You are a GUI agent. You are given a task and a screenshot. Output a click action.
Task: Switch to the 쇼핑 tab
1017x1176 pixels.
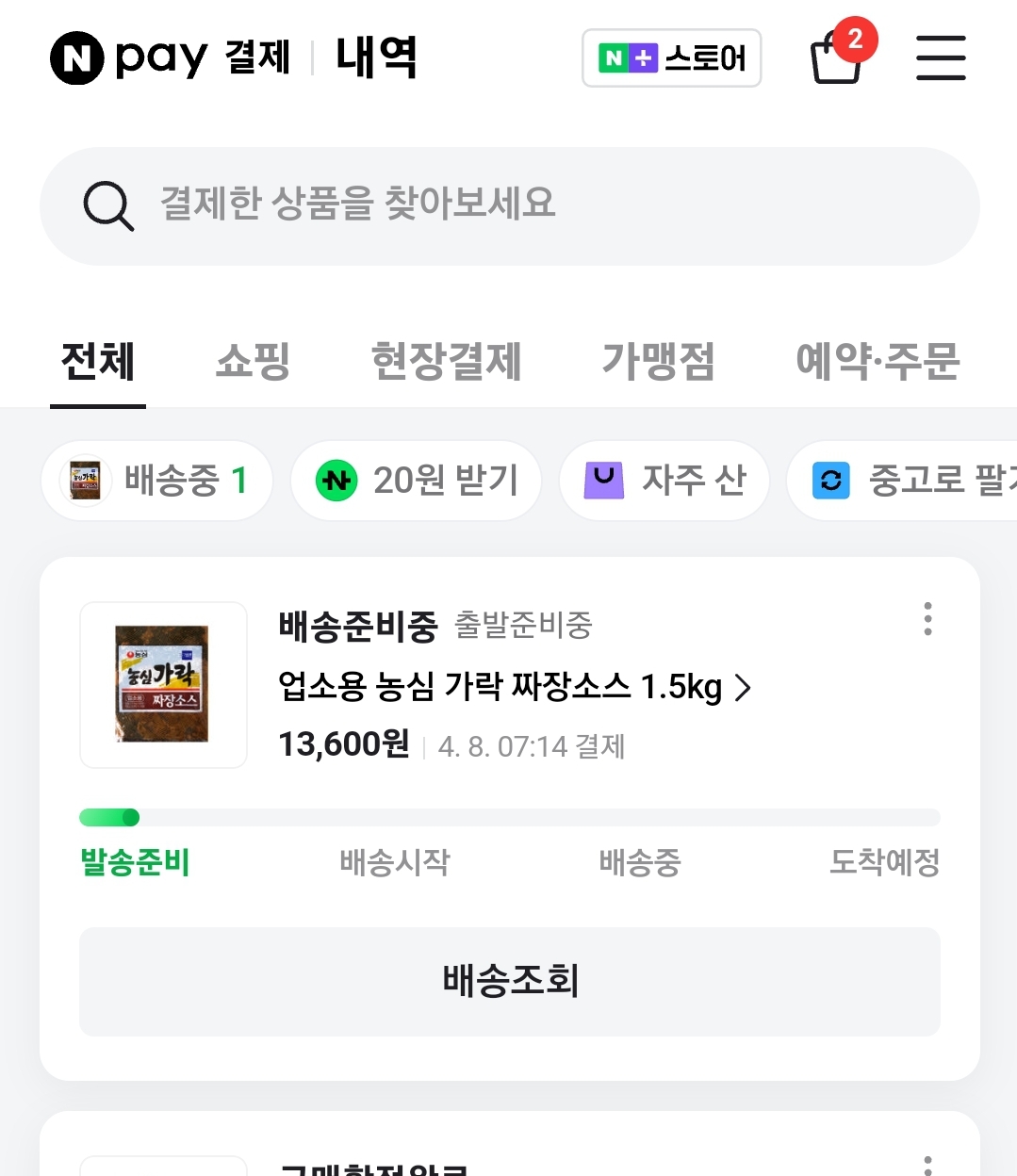tap(253, 361)
